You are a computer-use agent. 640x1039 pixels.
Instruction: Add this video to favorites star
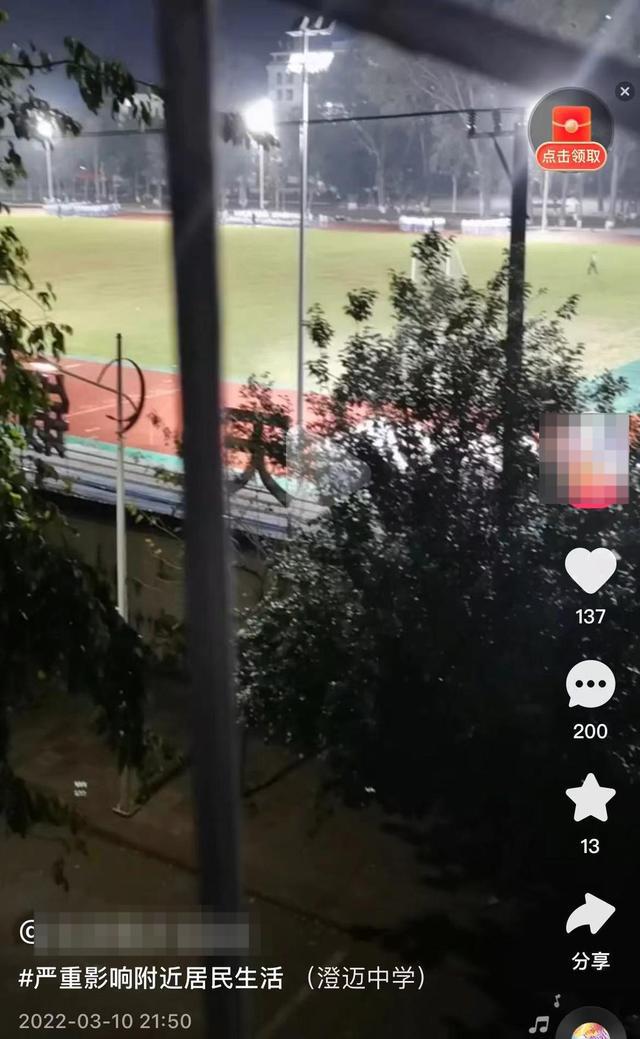pos(590,799)
